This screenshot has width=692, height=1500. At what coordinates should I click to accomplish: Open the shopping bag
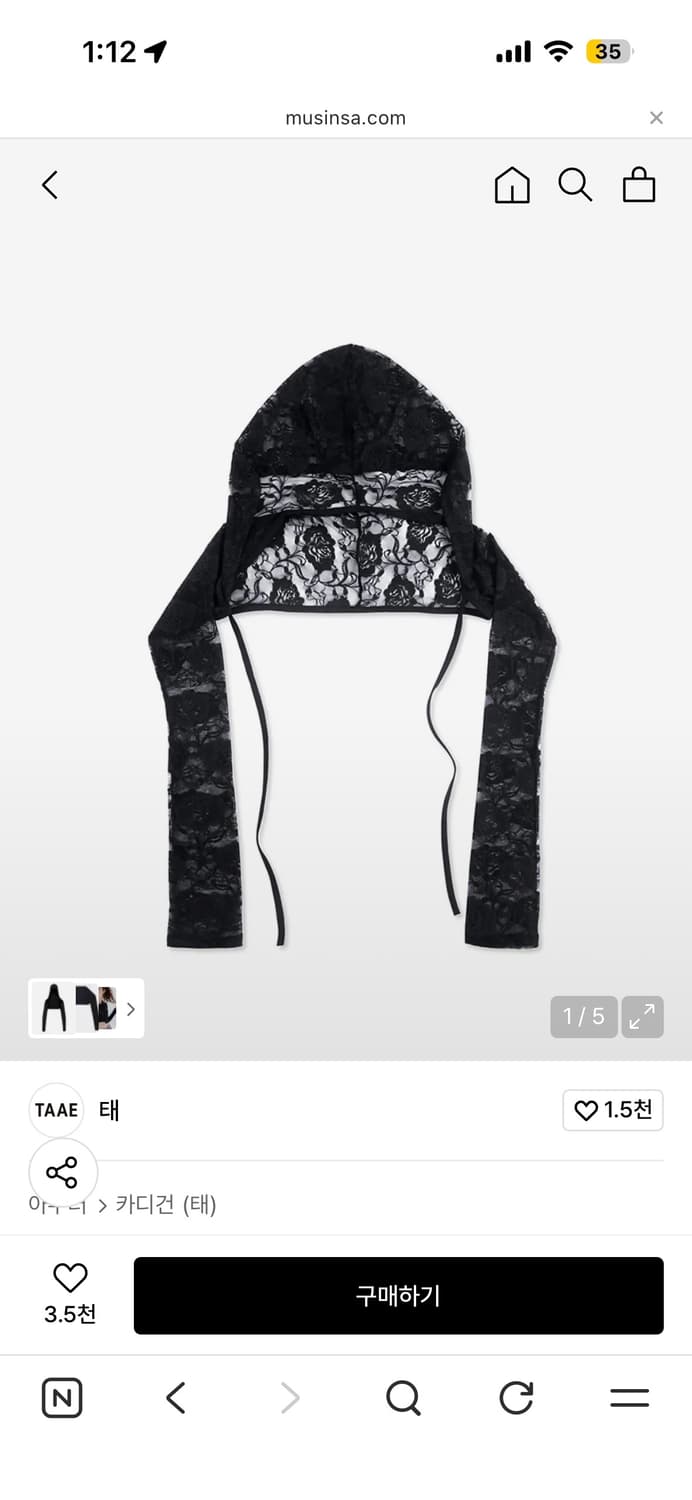click(x=639, y=185)
